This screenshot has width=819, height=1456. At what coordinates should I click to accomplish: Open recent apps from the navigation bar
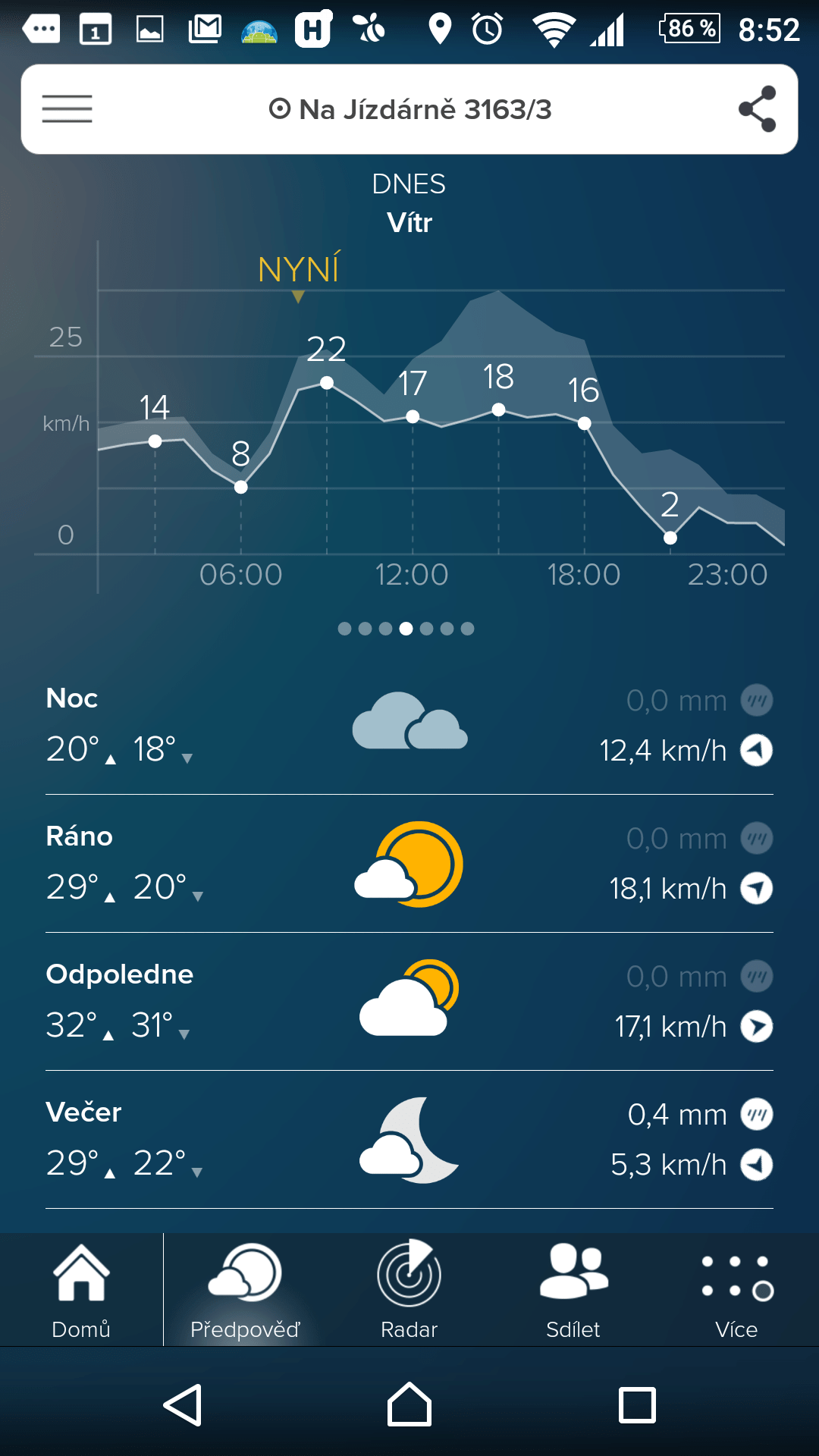(x=637, y=1405)
